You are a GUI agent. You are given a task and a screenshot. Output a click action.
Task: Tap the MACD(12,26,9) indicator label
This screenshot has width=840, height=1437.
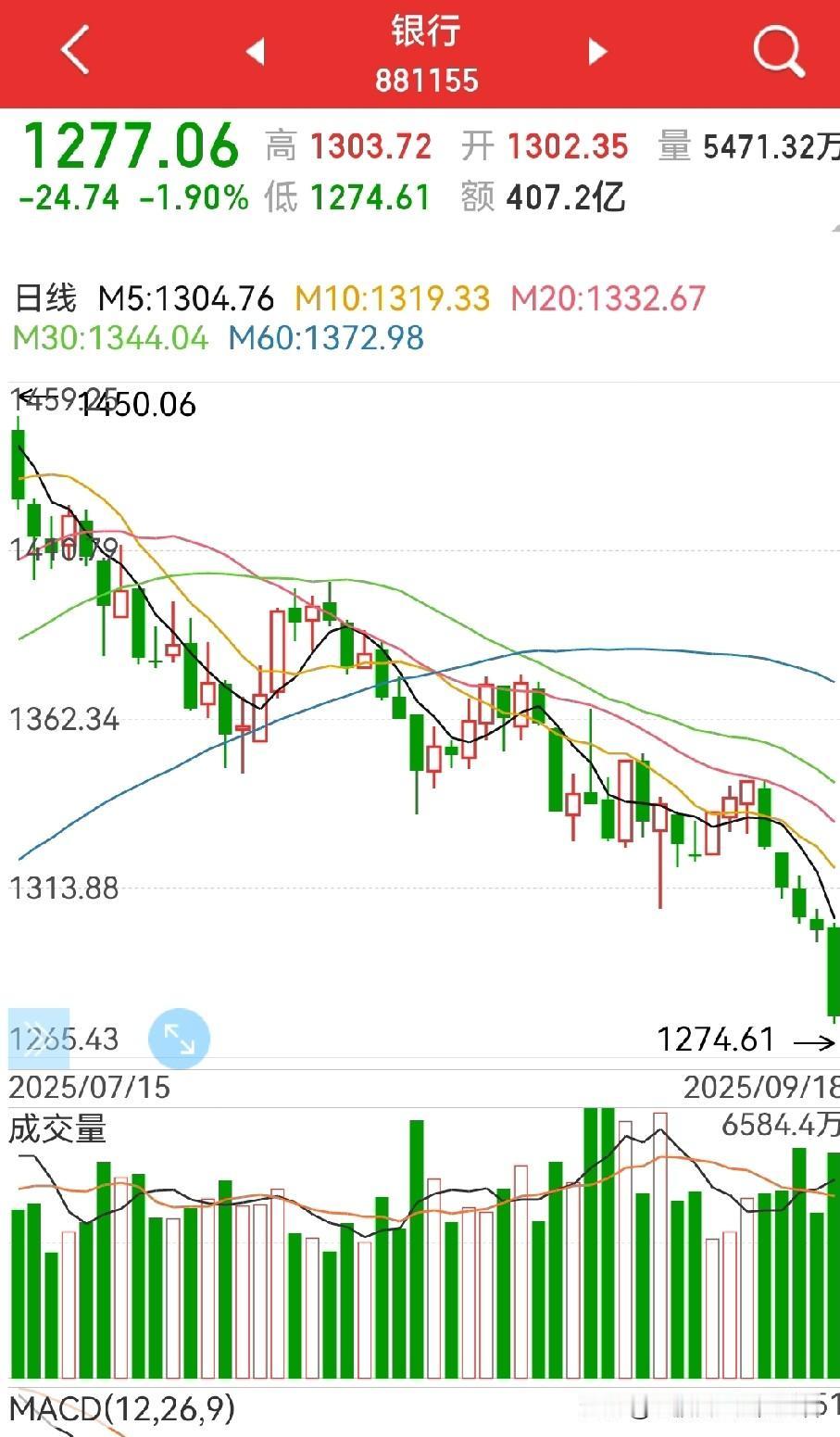point(121,1409)
